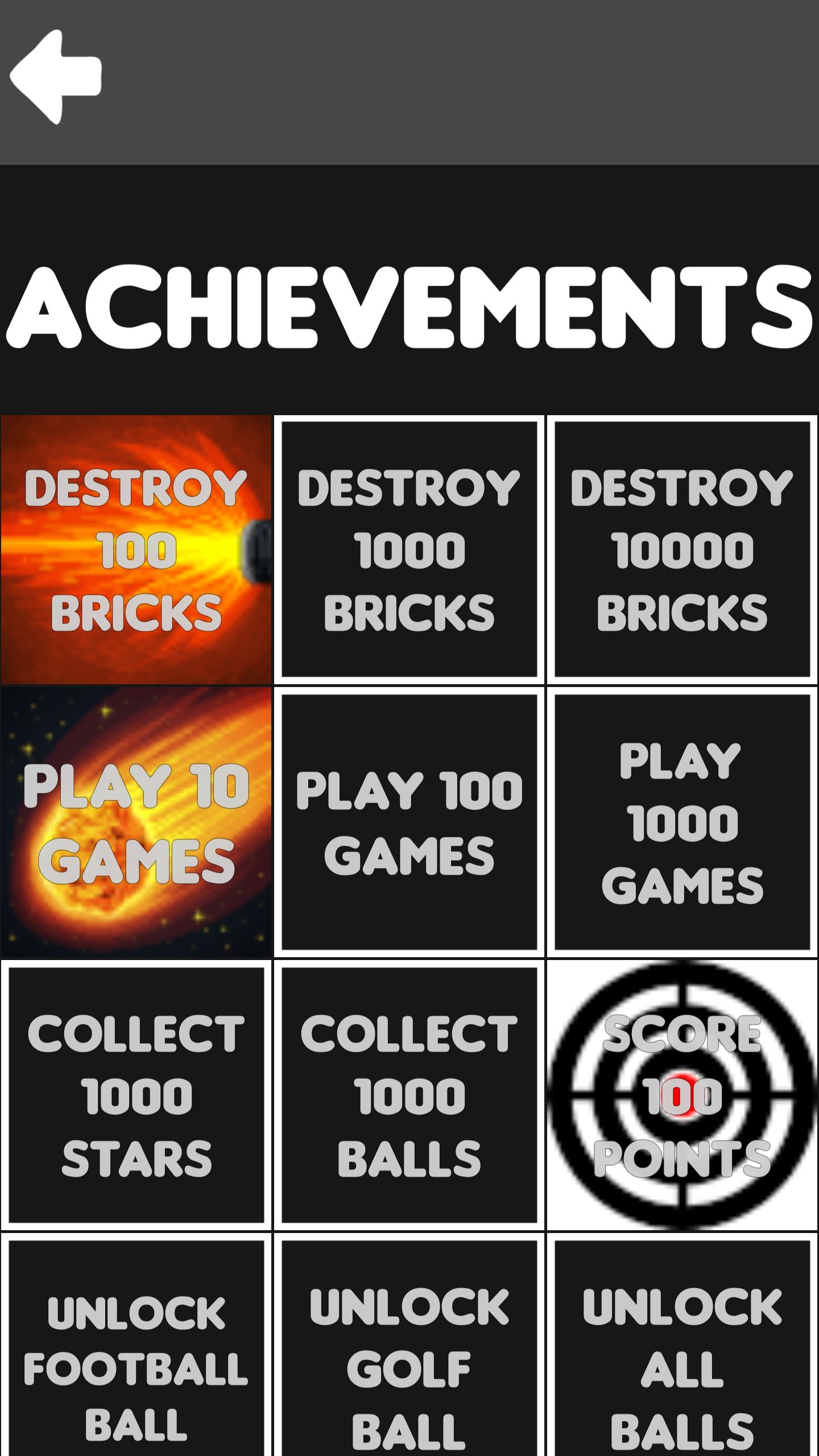Tap the Collect 1000 Balls tile
The height and width of the screenshot is (1456, 819).
coord(409,1095)
